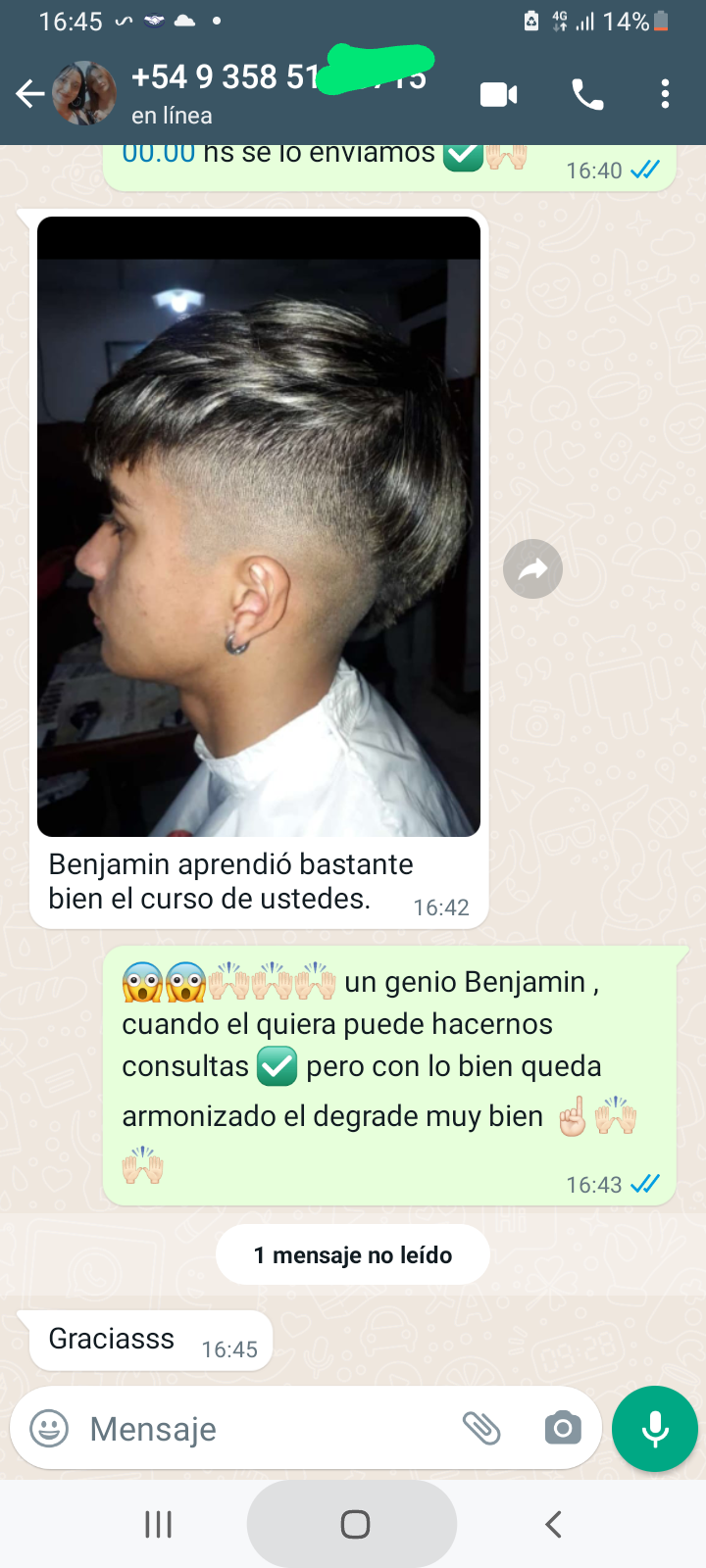Open the recent apps view
Viewport: 706px width, 1568px height.
click(158, 1524)
